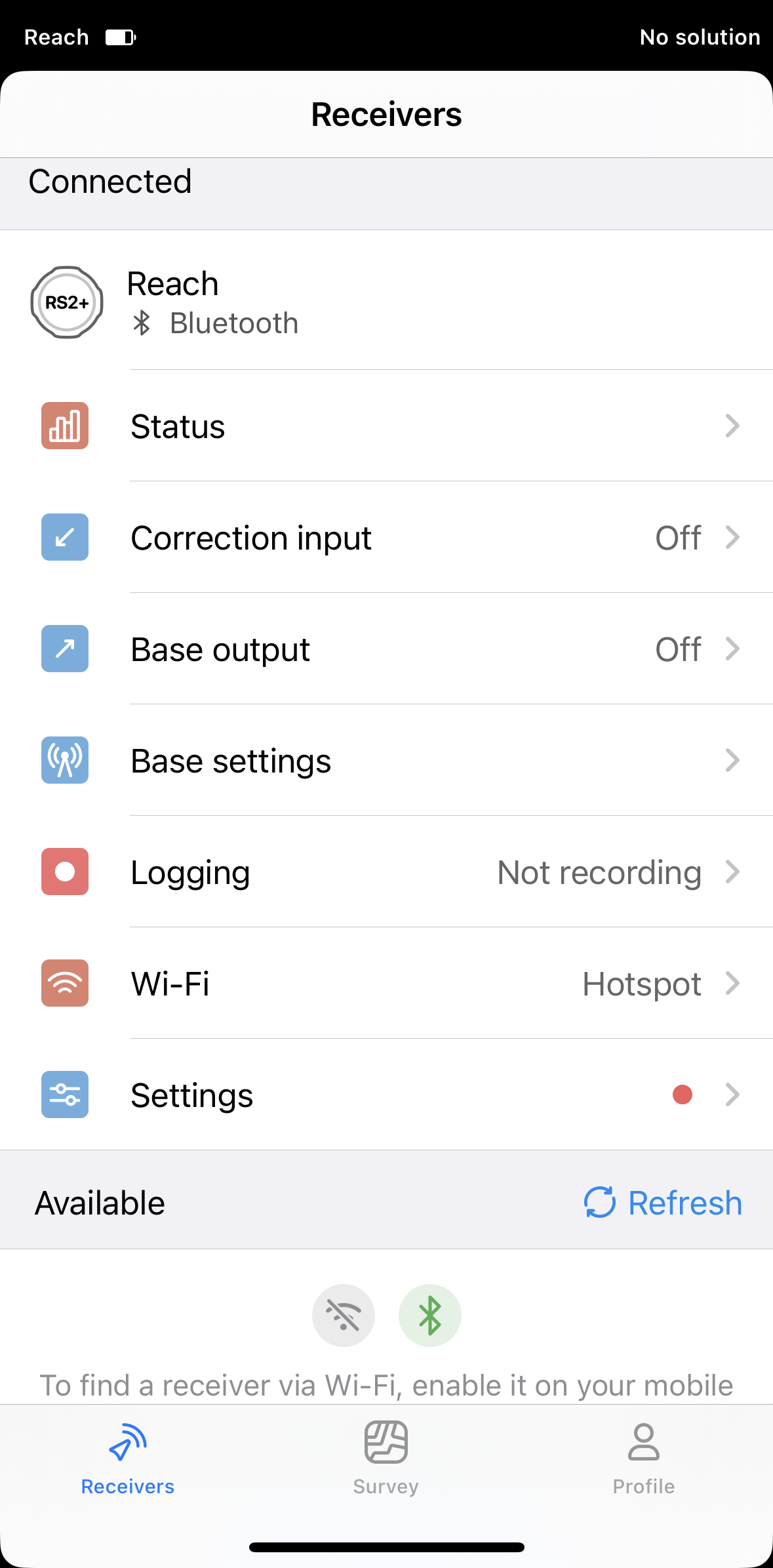This screenshot has width=773, height=1568.
Task: Select the connected Reach RS2+ receiver
Action: pyautogui.click(x=386, y=302)
